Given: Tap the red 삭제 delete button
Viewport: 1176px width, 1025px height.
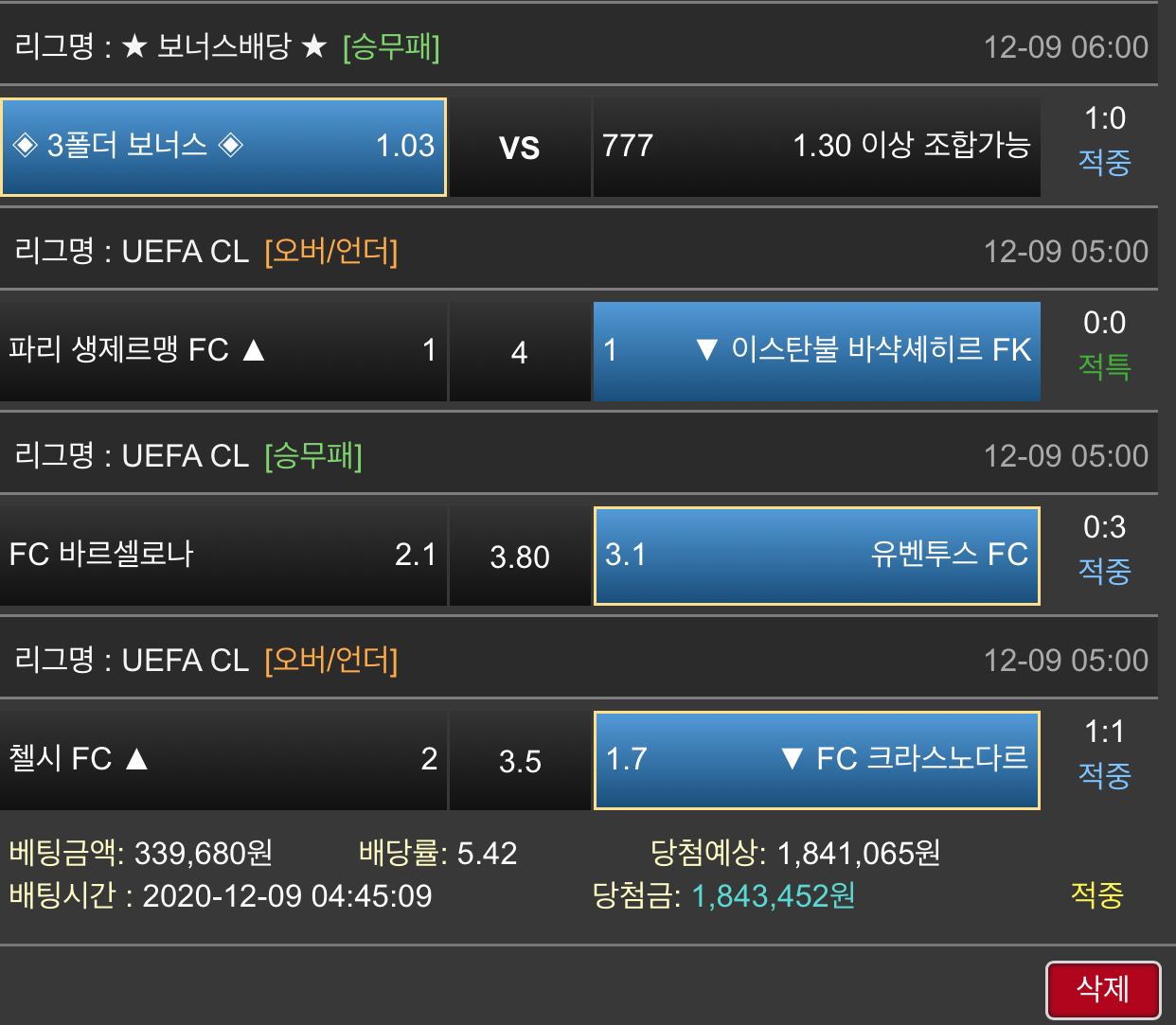Looking at the screenshot, I should (1103, 990).
